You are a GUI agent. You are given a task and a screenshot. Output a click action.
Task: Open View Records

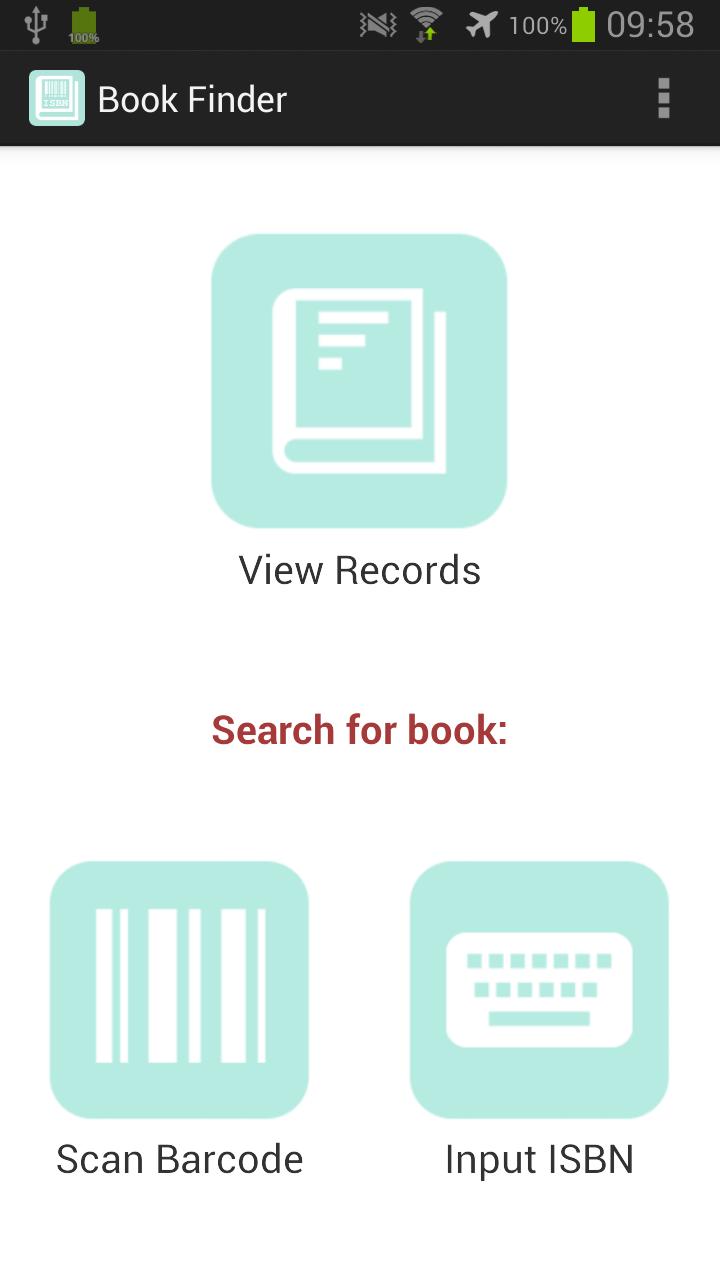(359, 381)
